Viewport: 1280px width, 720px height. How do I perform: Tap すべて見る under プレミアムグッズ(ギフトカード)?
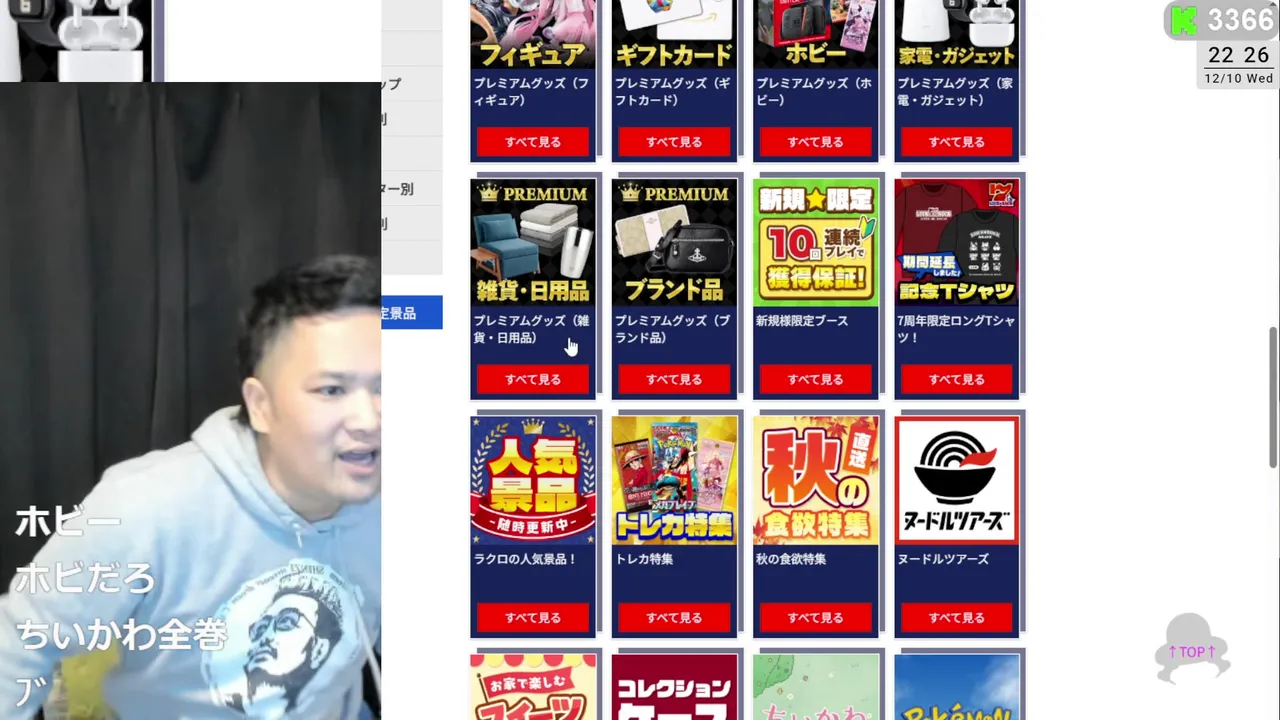point(674,142)
